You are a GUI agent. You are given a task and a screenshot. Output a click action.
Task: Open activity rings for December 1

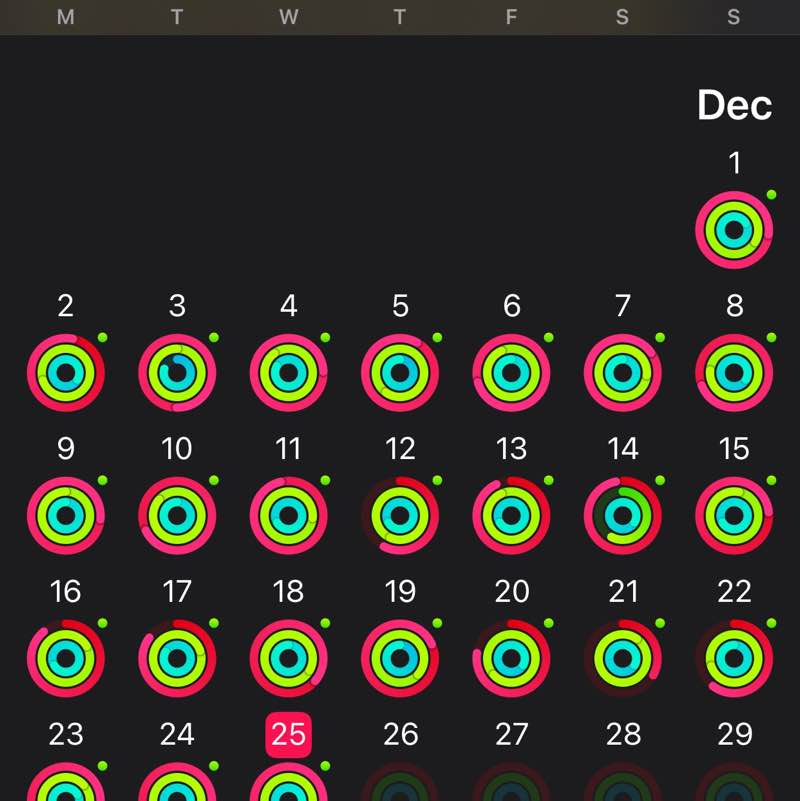coord(734,230)
